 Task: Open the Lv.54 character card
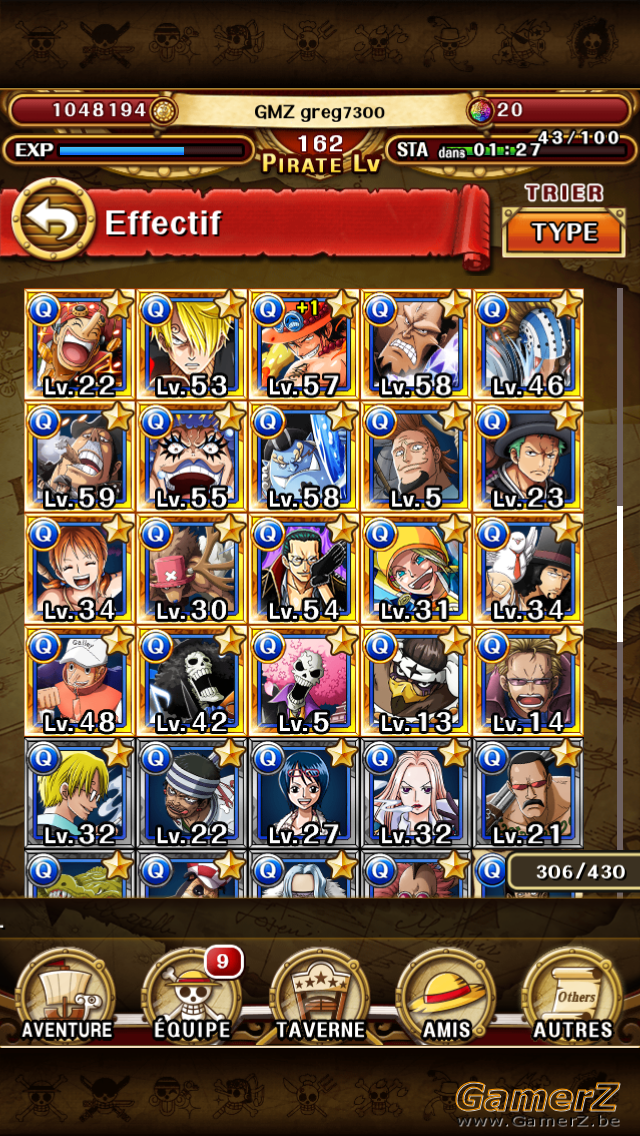click(304, 569)
